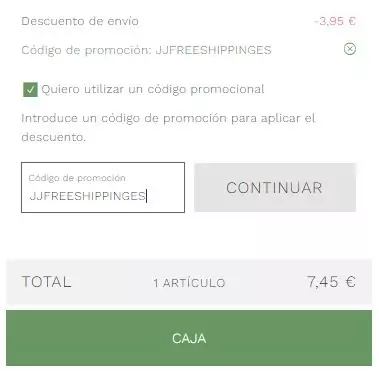Uncheck the promotional code checkbox
The image size is (379, 371).
tap(30, 90)
